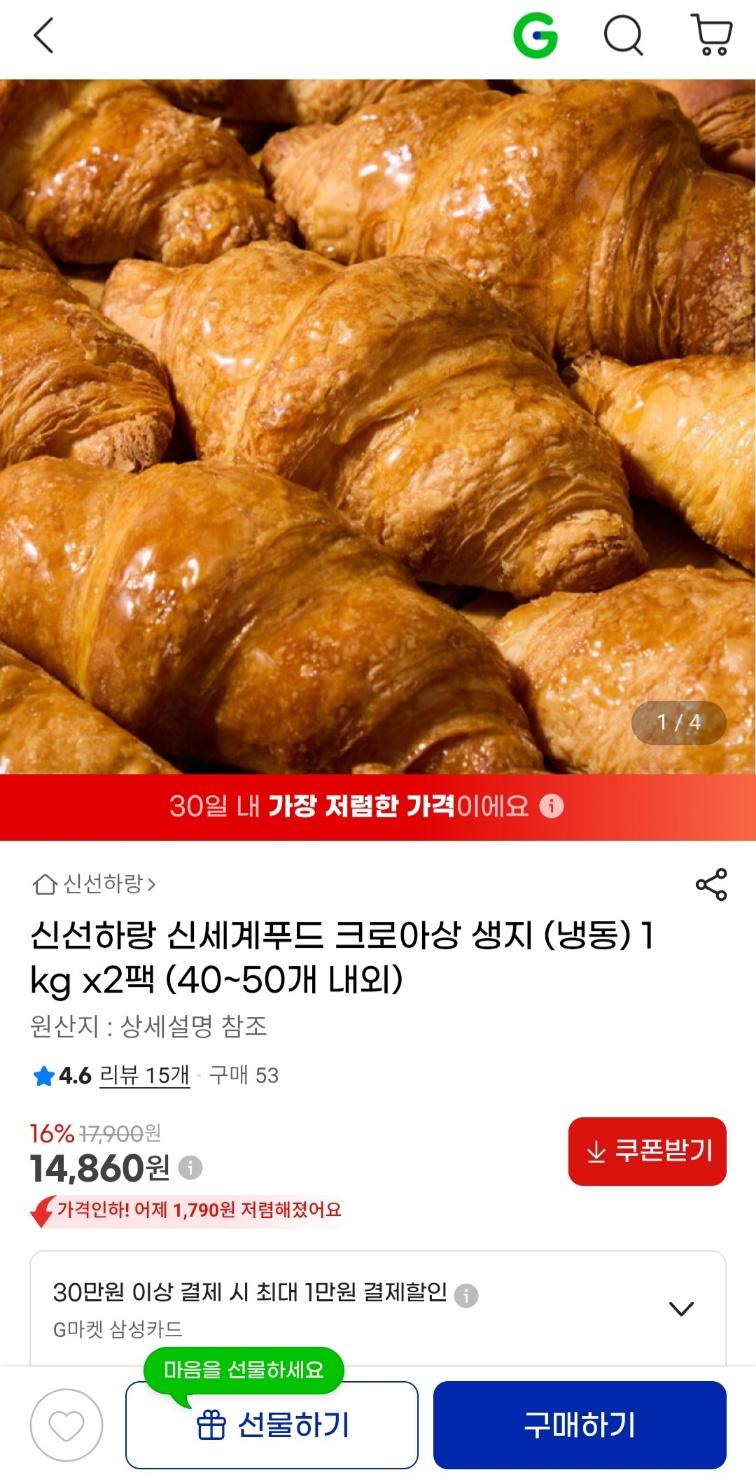
Task: Tap the 선물하기 gift button
Action: click(271, 1425)
